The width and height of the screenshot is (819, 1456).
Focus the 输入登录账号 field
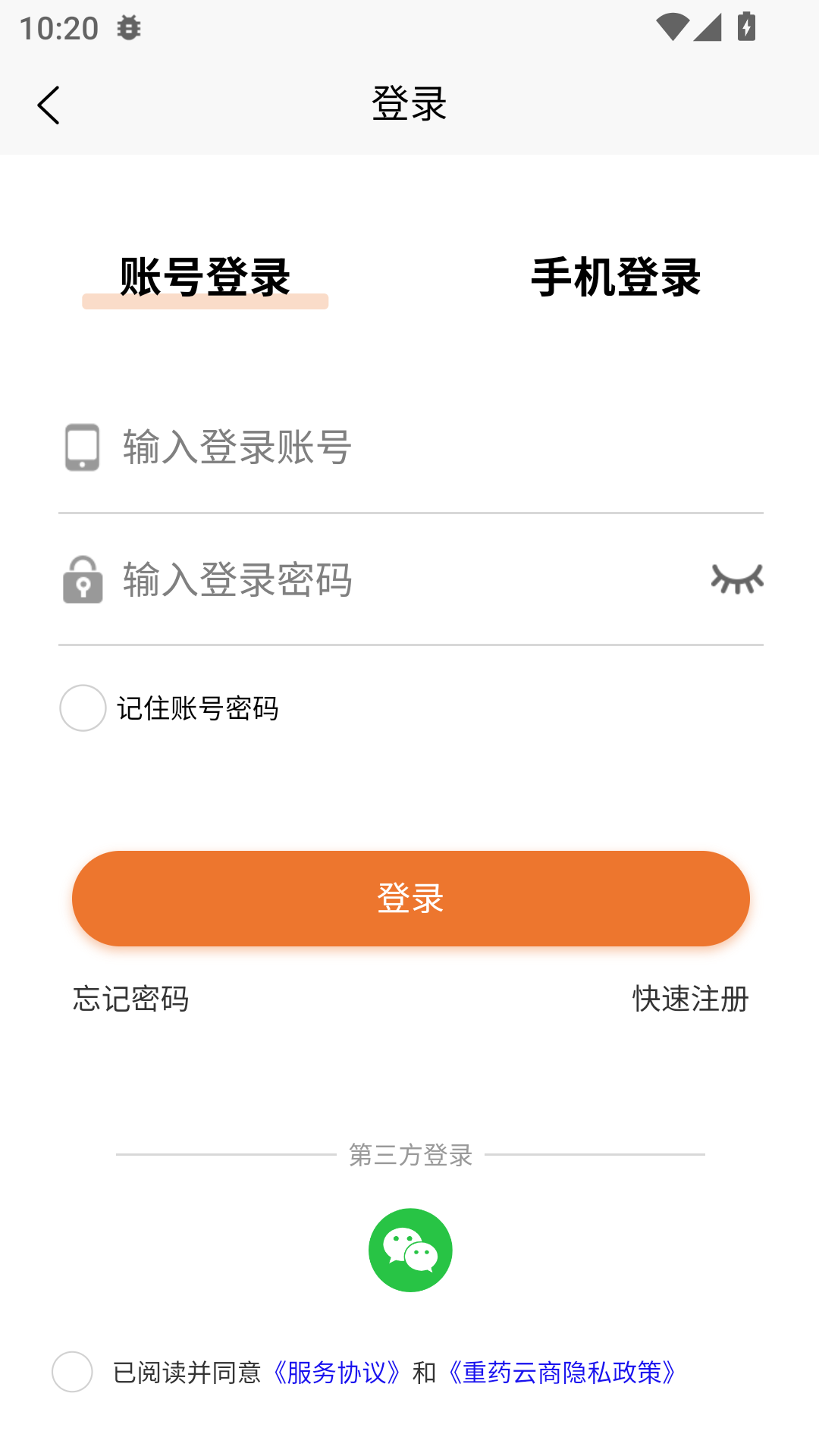pyautogui.click(x=410, y=447)
